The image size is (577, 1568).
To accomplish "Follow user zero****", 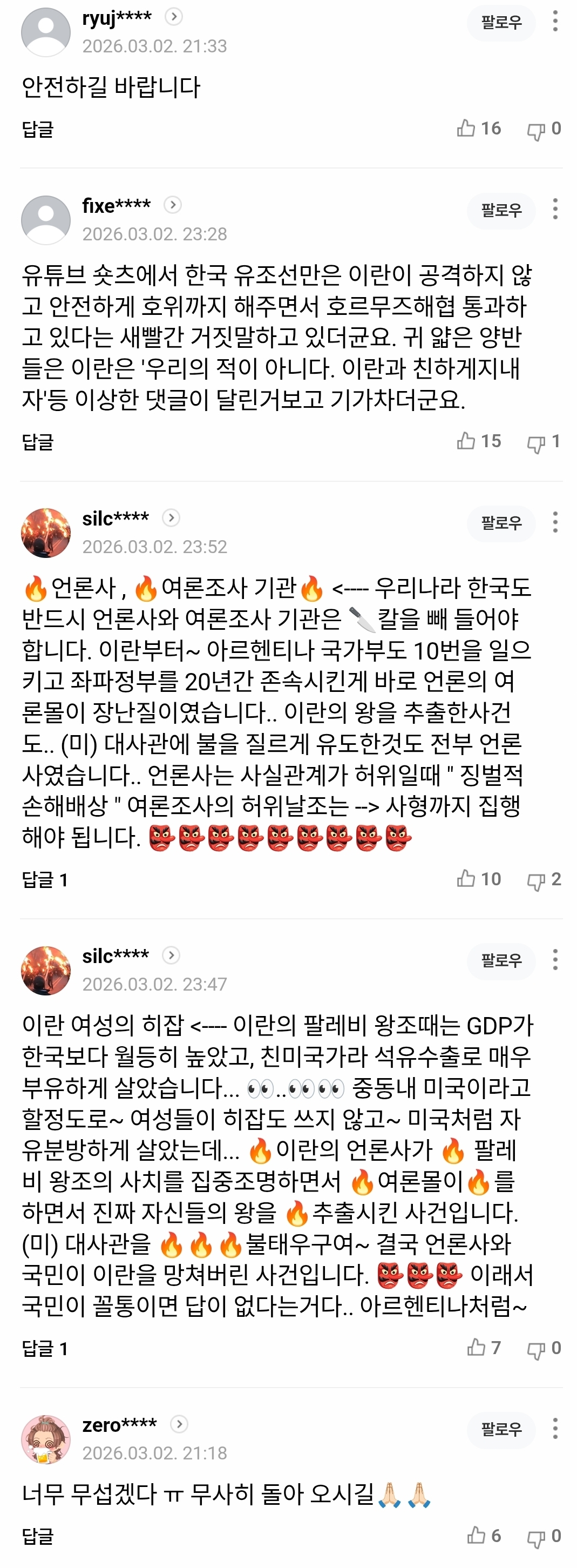I will [500, 1429].
